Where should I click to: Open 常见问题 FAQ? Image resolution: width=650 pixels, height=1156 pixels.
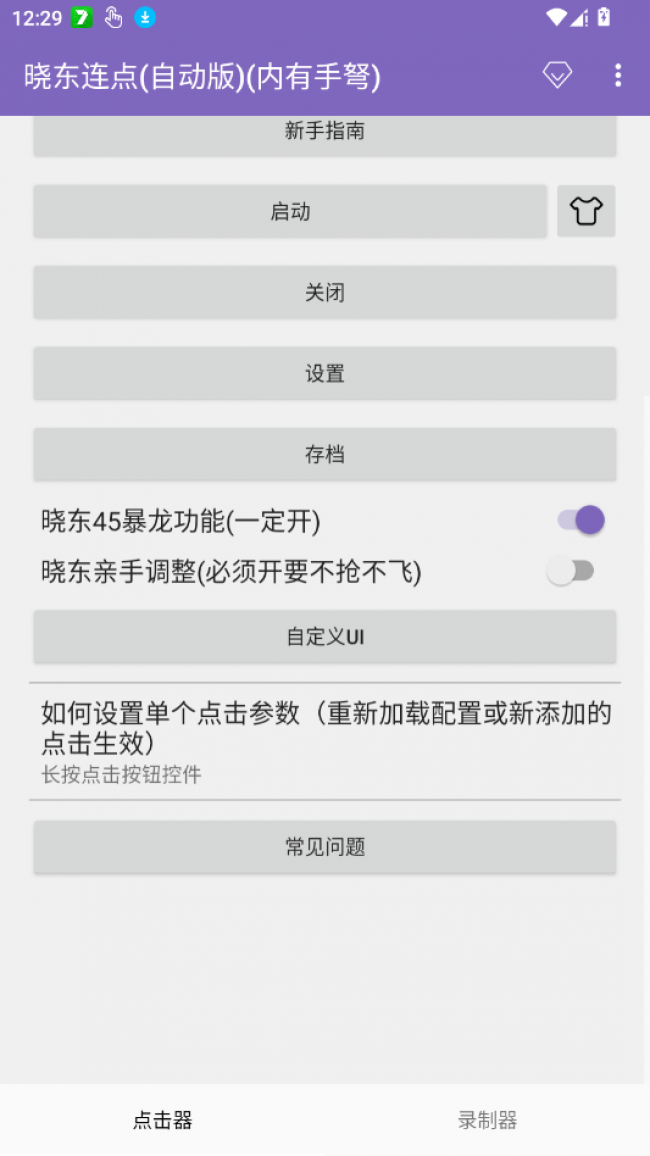click(x=324, y=847)
